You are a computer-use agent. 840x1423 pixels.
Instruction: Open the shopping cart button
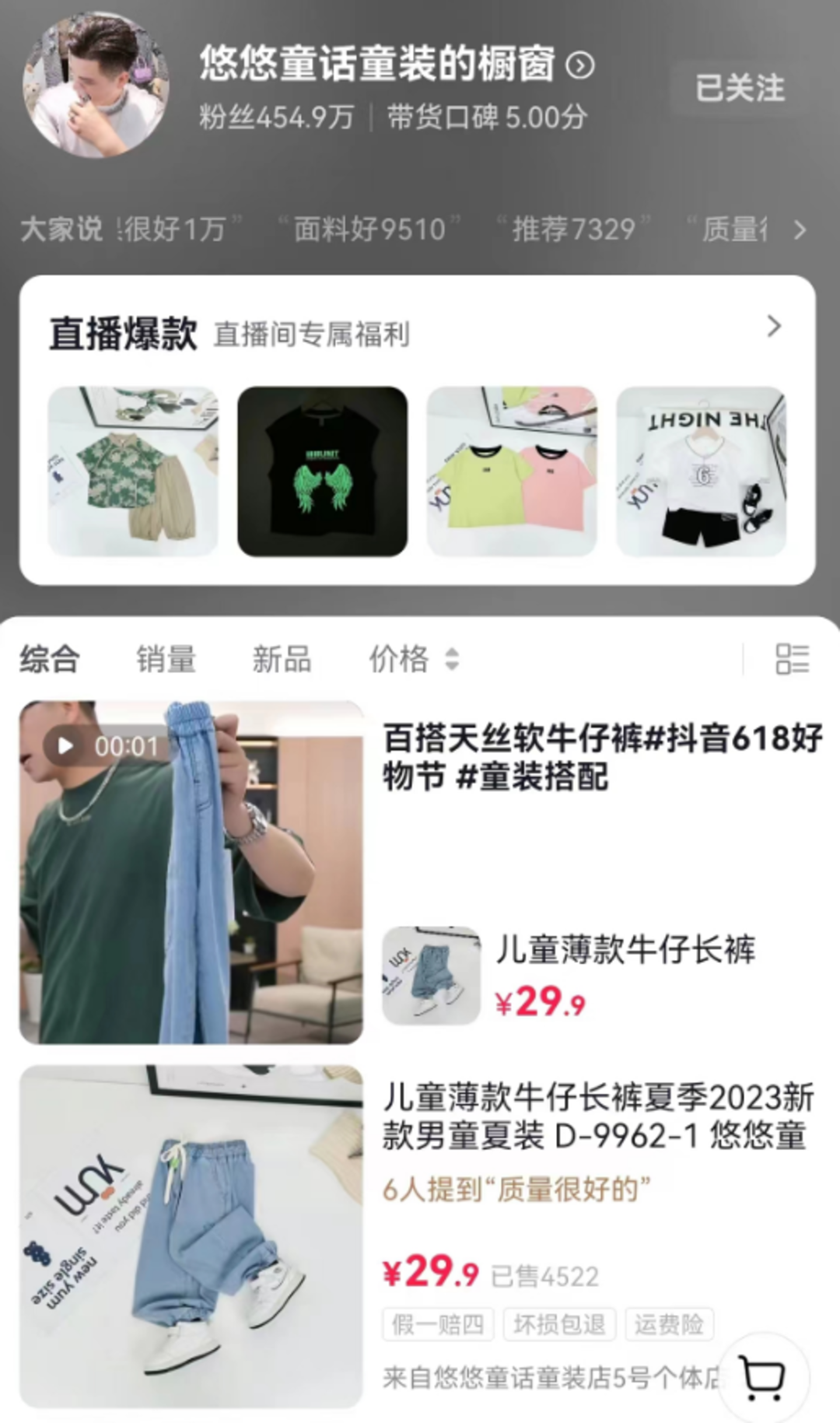(762, 1378)
